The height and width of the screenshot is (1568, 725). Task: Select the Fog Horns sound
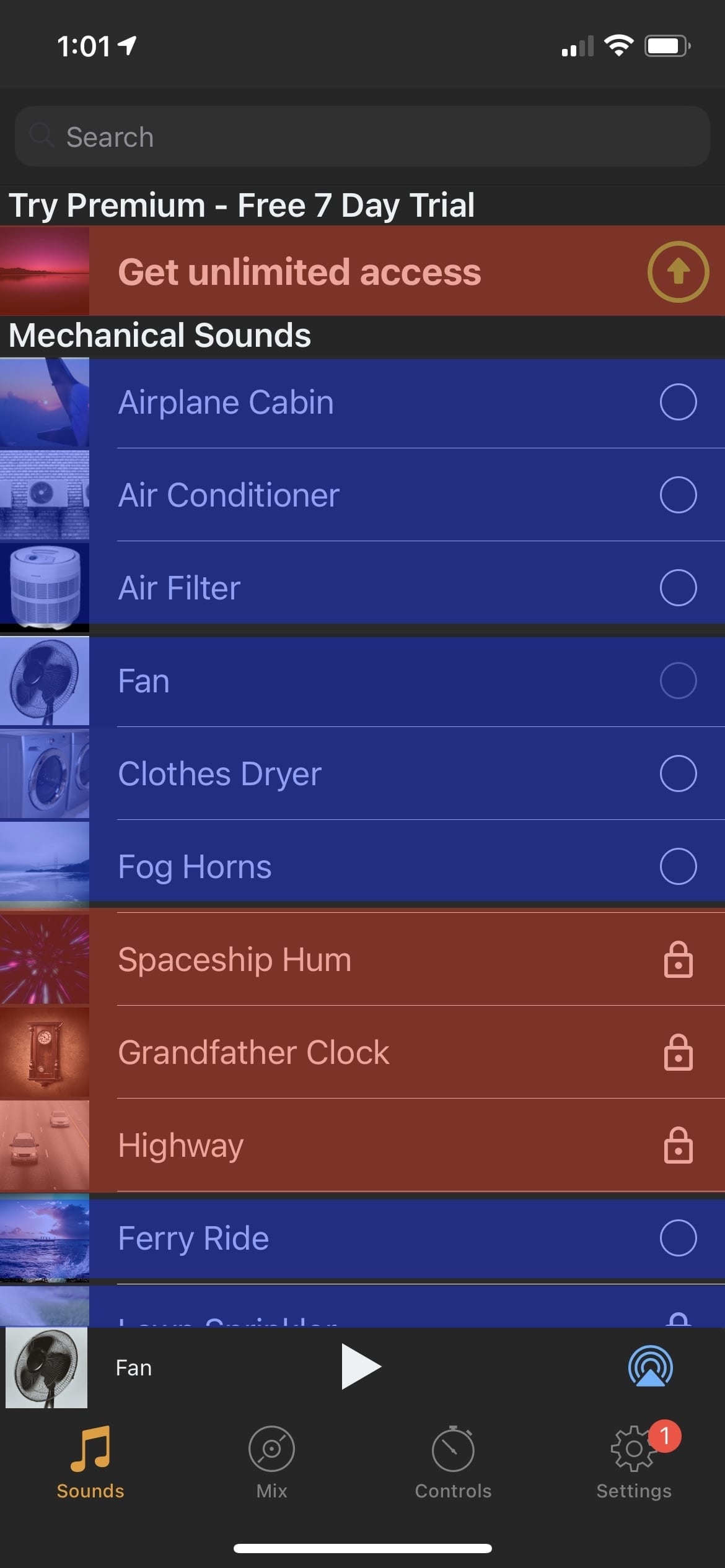[362, 866]
